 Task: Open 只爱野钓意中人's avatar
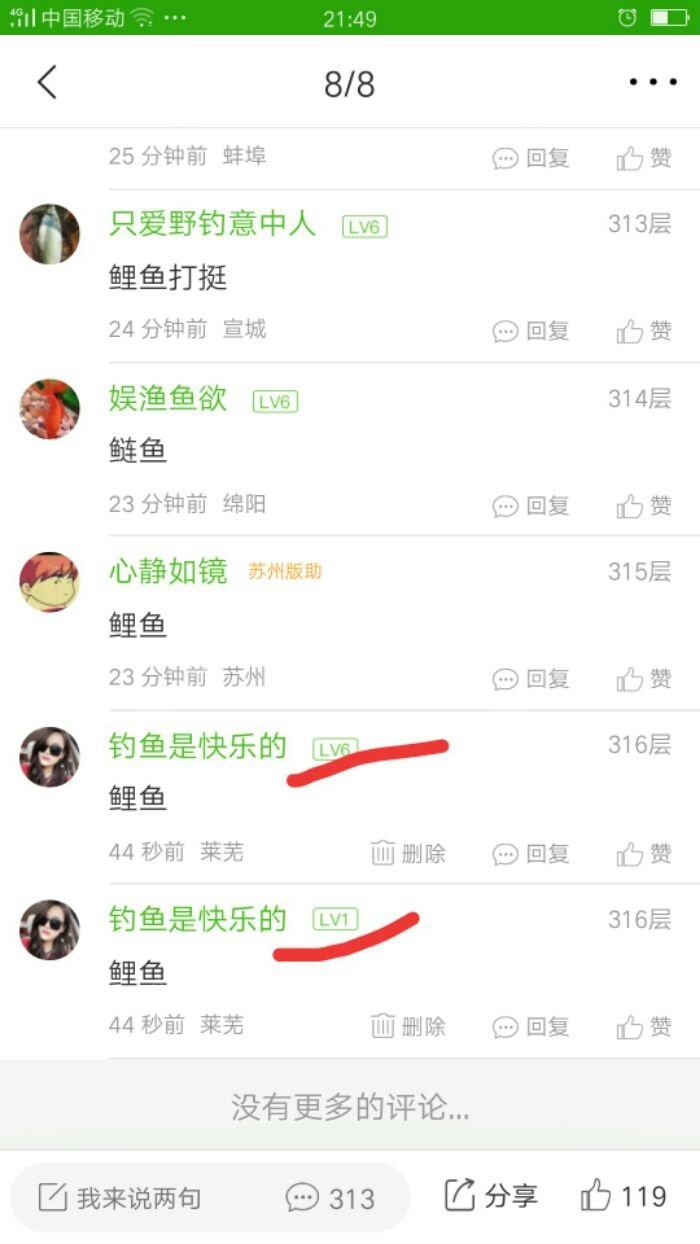[49, 234]
